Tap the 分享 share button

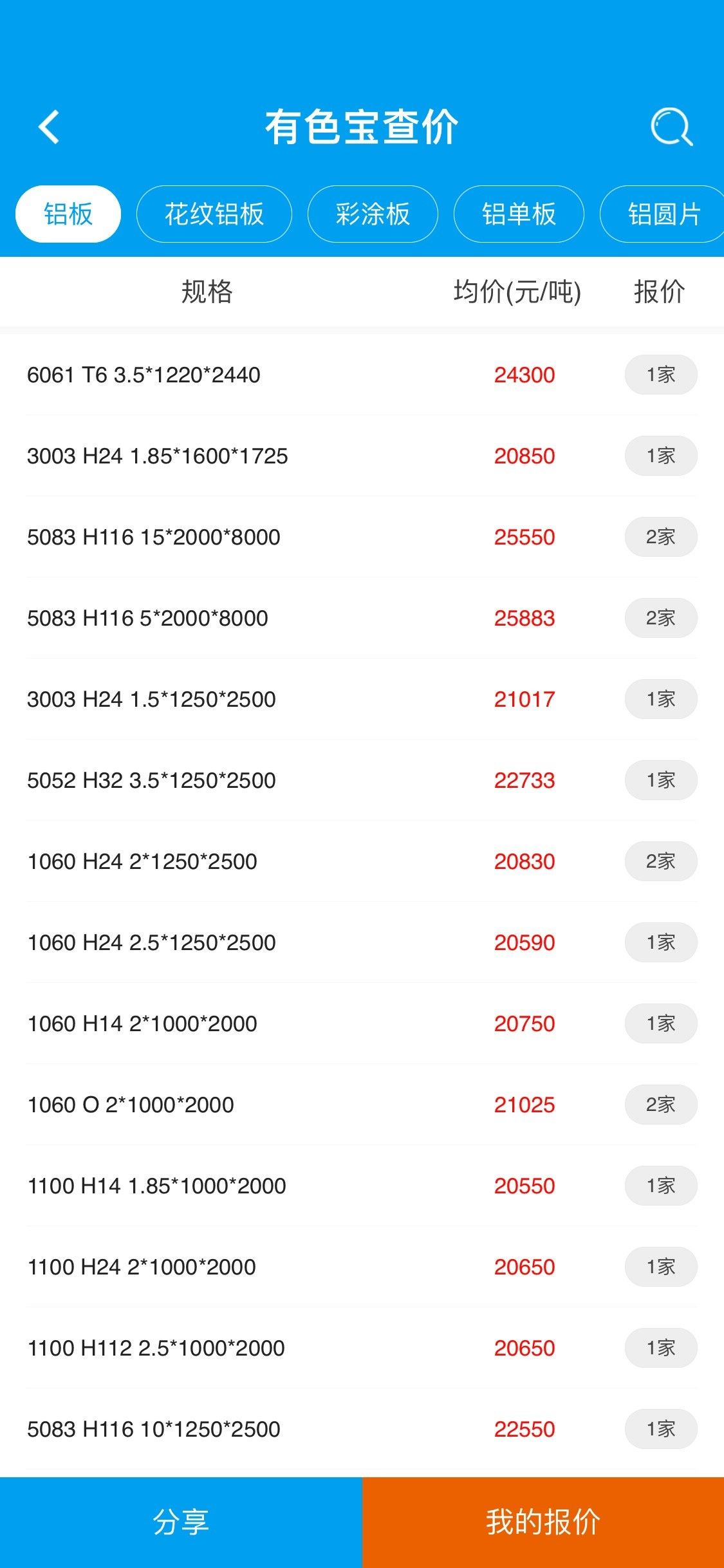click(181, 1522)
